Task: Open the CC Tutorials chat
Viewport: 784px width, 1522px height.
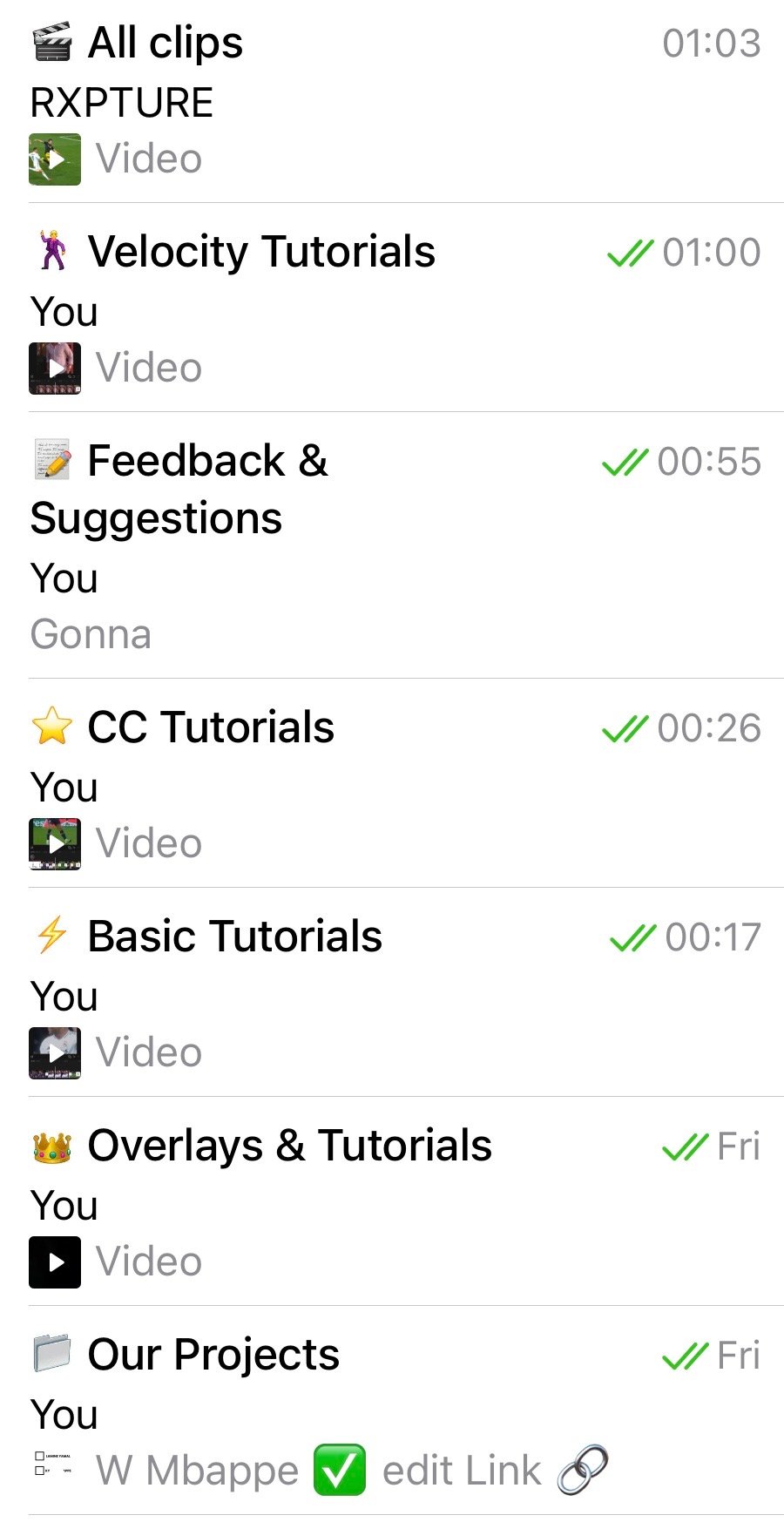Action: pos(211,728)
